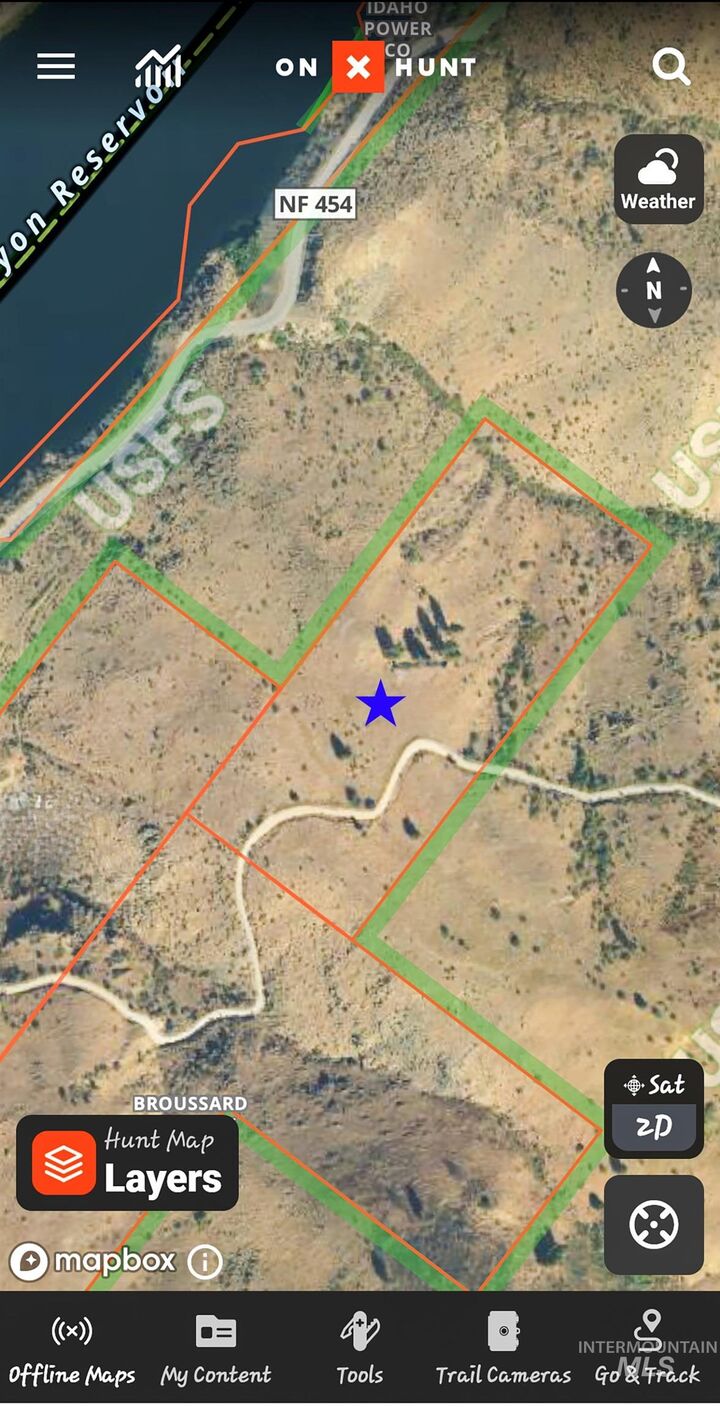Image resolution: width=720 pixels, height=1411 pixels.
Task: Open the Tools tab
Action: (360, 1350)
